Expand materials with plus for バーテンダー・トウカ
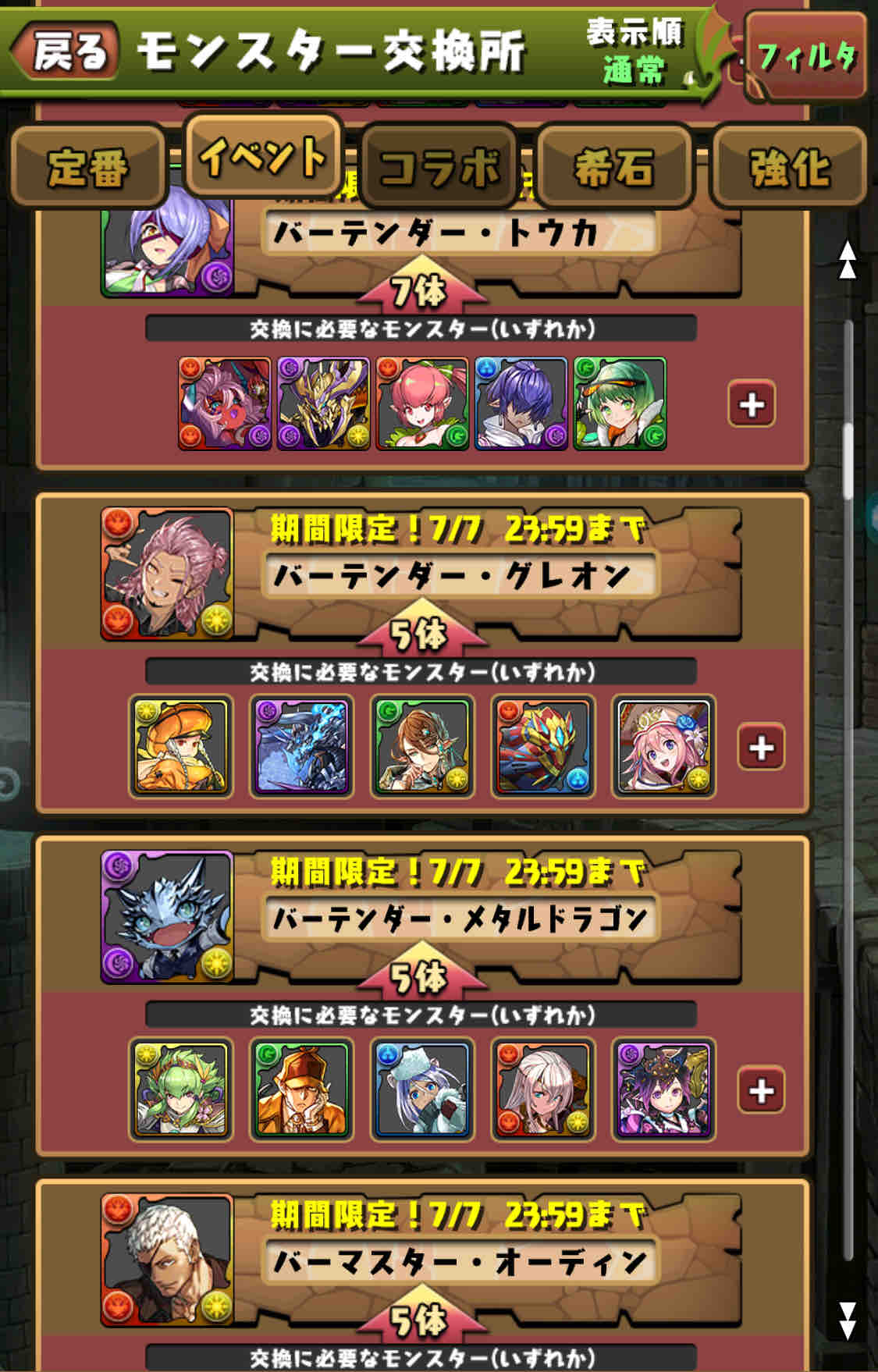878x1372 pixels. point(752,403)
